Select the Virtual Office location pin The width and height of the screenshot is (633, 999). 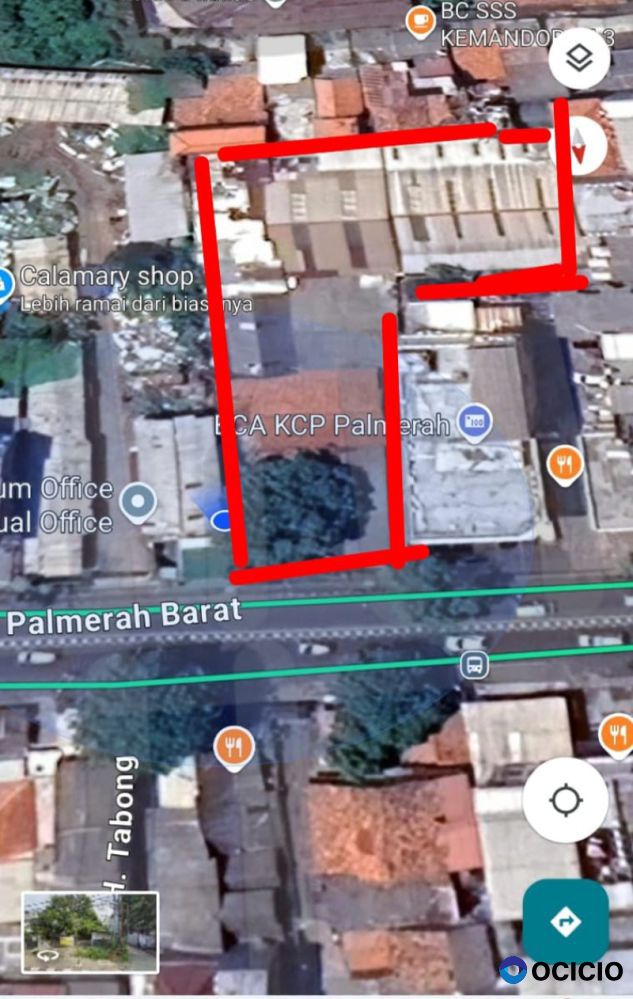coord(137,498)
